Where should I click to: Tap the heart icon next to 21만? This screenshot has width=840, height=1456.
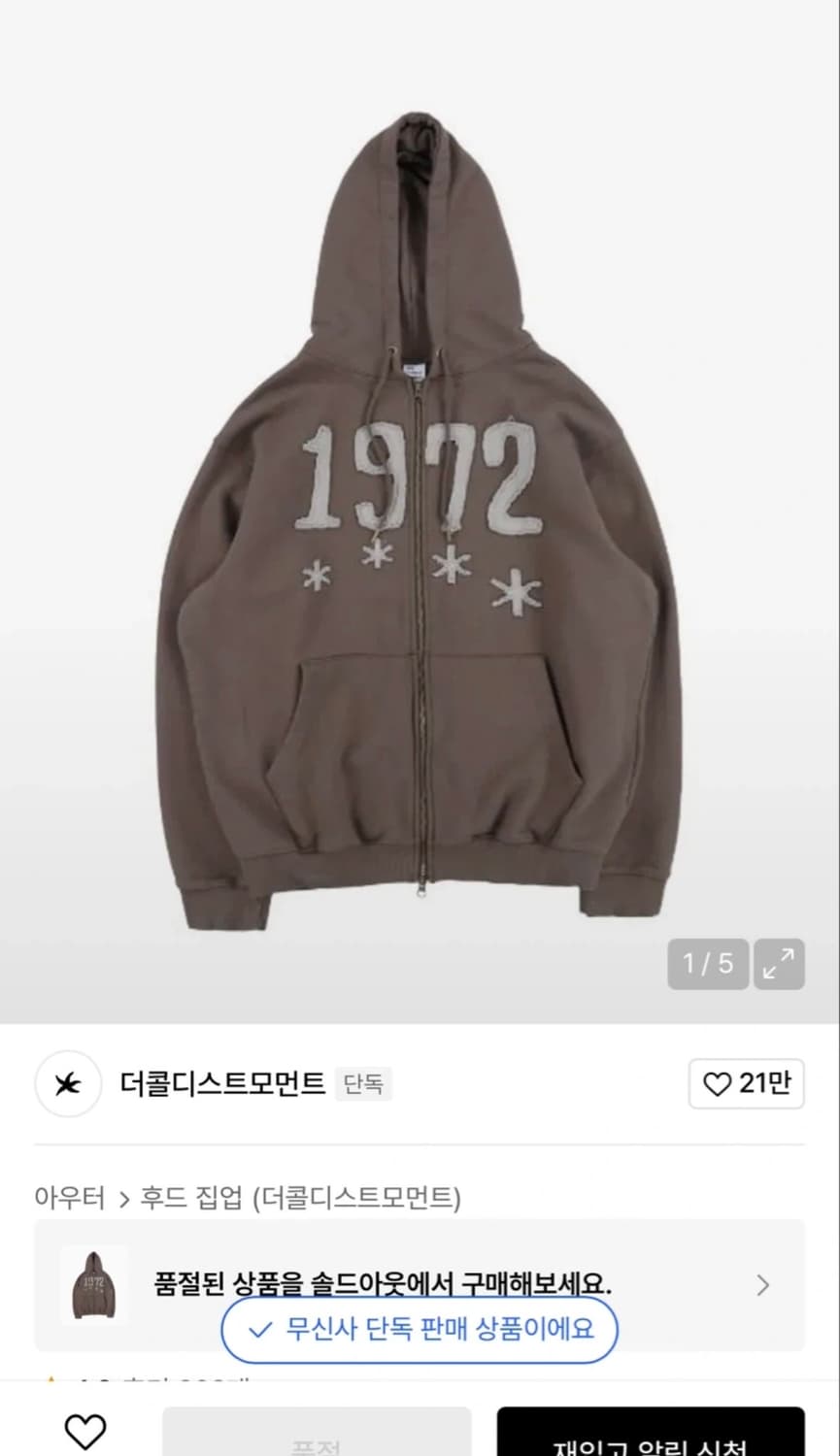718,1084
